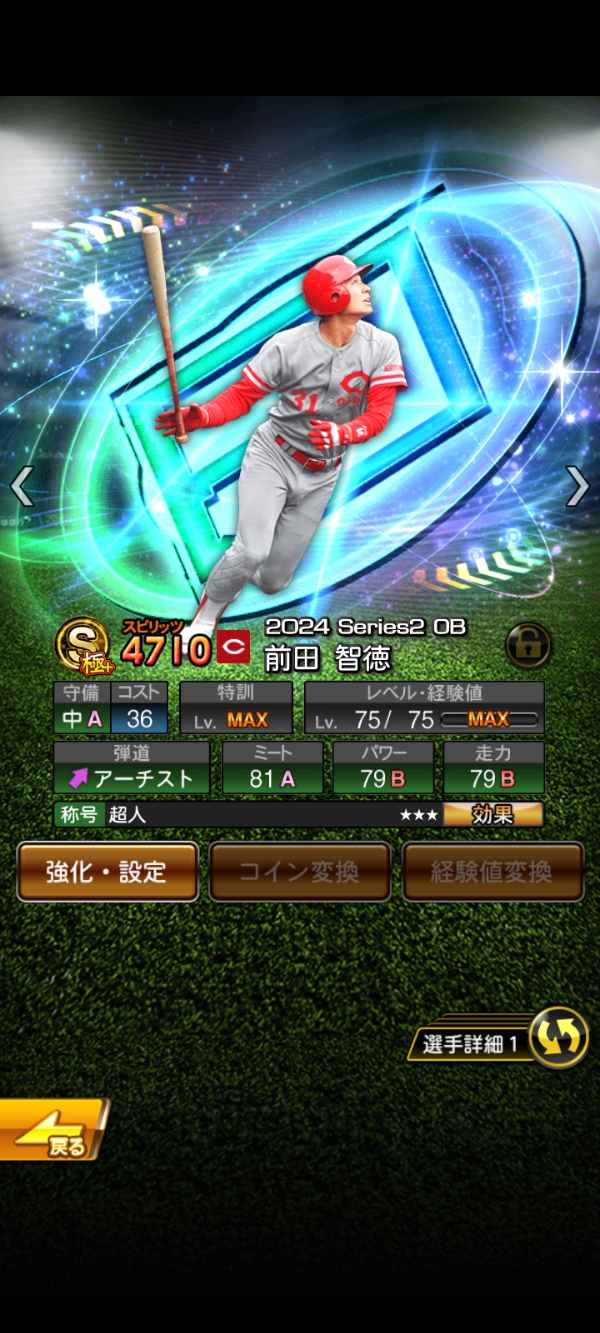Viewport: 600px width, 1333px height.
Task: View the 称号 効果 details
Action: point(493,814)
